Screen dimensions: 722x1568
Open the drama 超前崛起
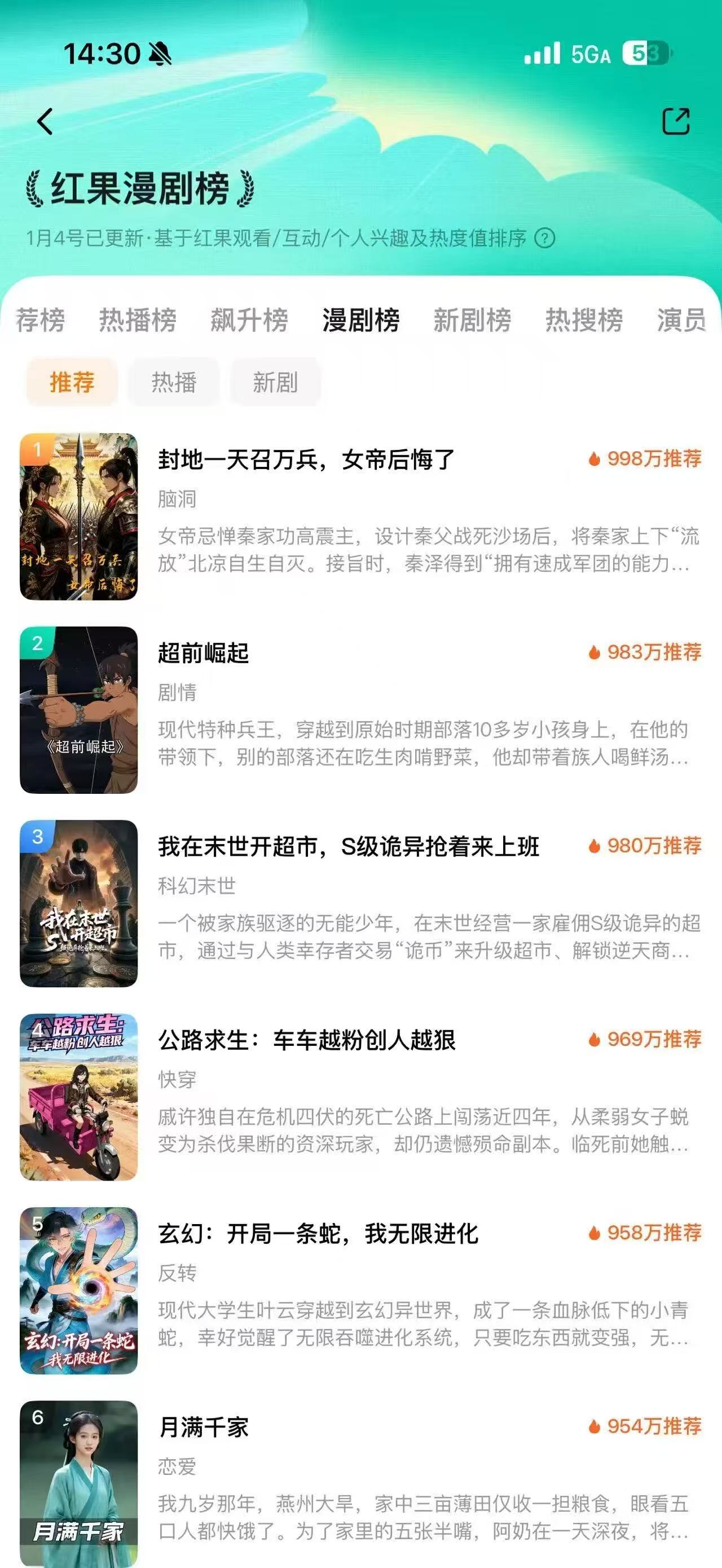pyautogui.click(x=203, y=653)
